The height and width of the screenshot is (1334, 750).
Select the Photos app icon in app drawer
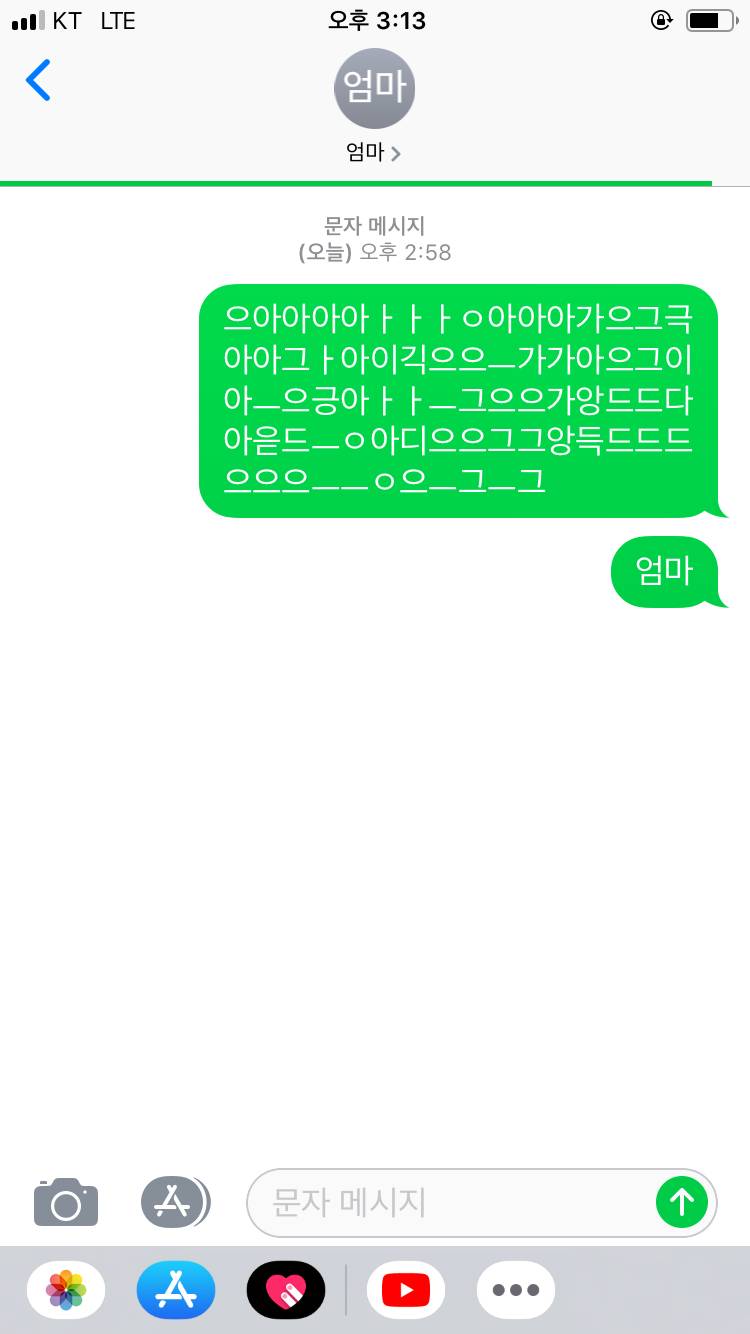coord(65,1290)
